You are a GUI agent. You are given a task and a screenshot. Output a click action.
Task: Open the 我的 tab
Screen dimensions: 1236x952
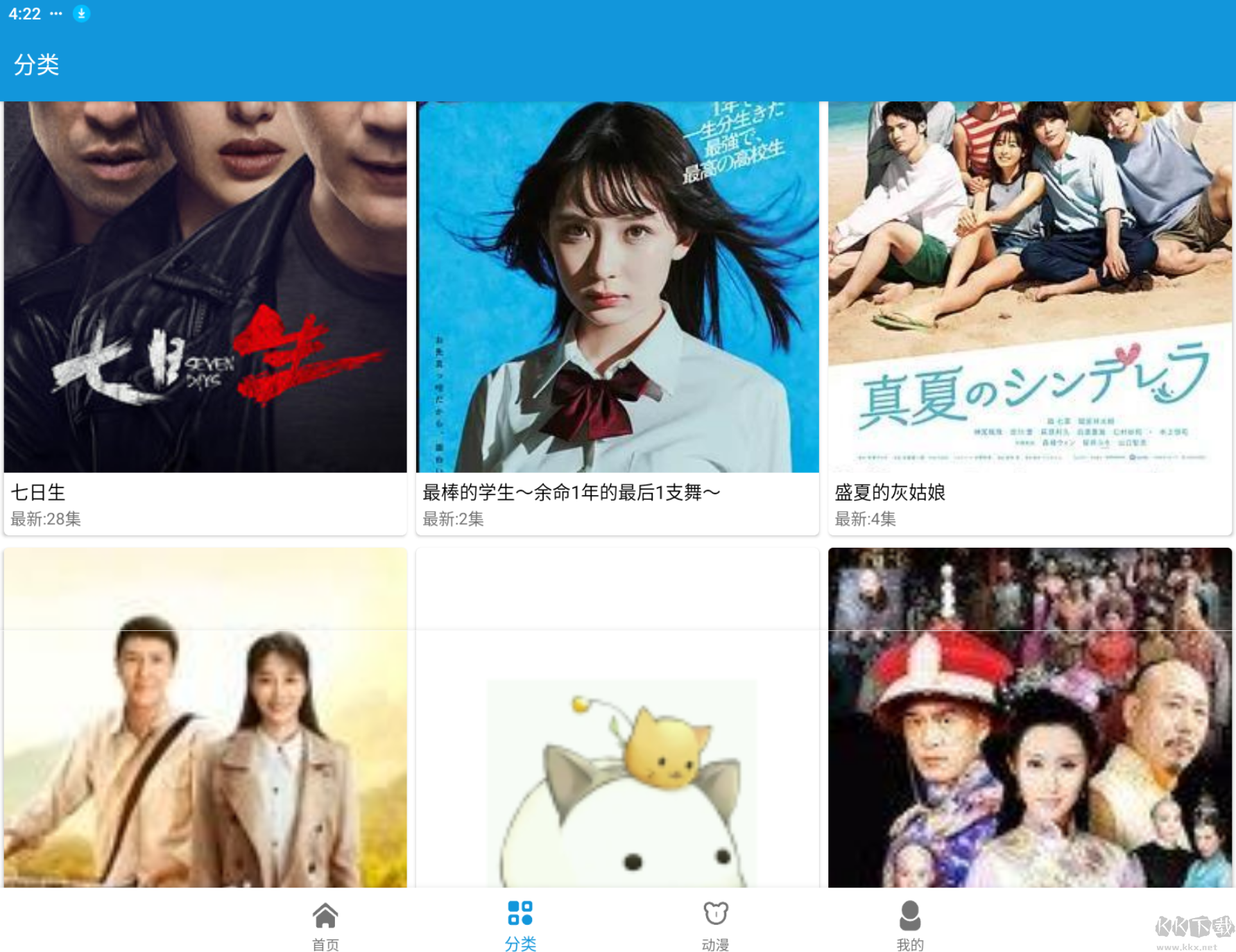pos(910,925)
